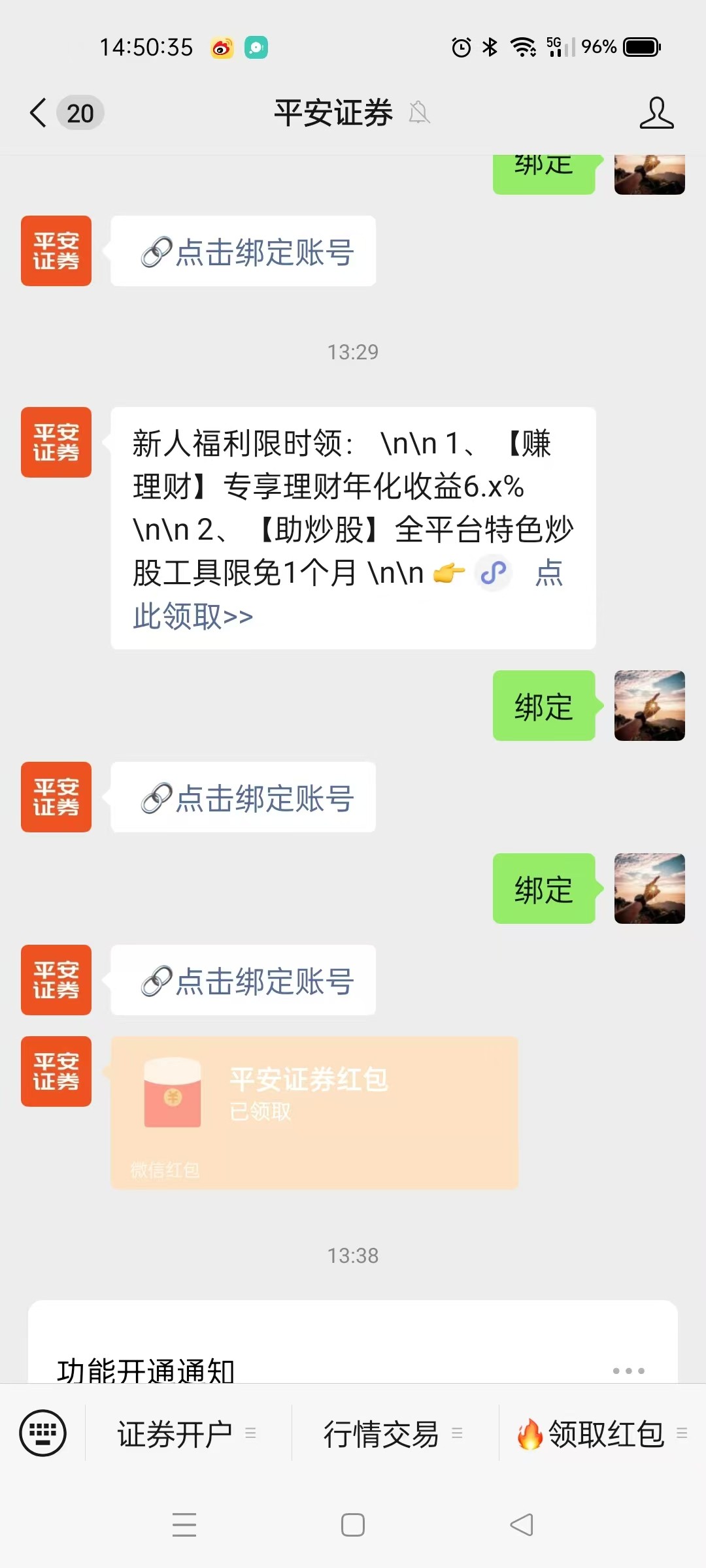Open the system recent apps menu

coord(184,1525)
